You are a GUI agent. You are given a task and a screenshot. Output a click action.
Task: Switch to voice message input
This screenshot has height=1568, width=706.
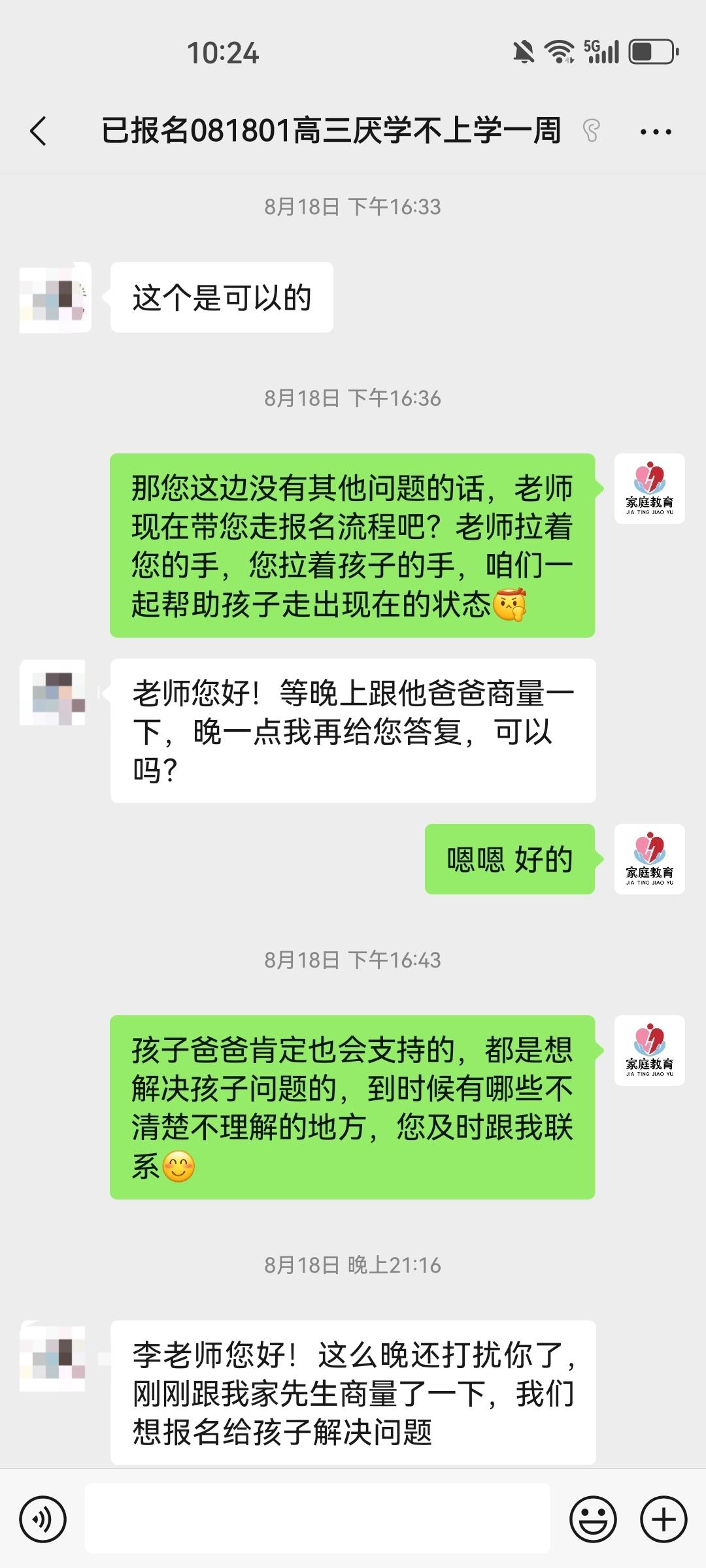(43, 1519)
